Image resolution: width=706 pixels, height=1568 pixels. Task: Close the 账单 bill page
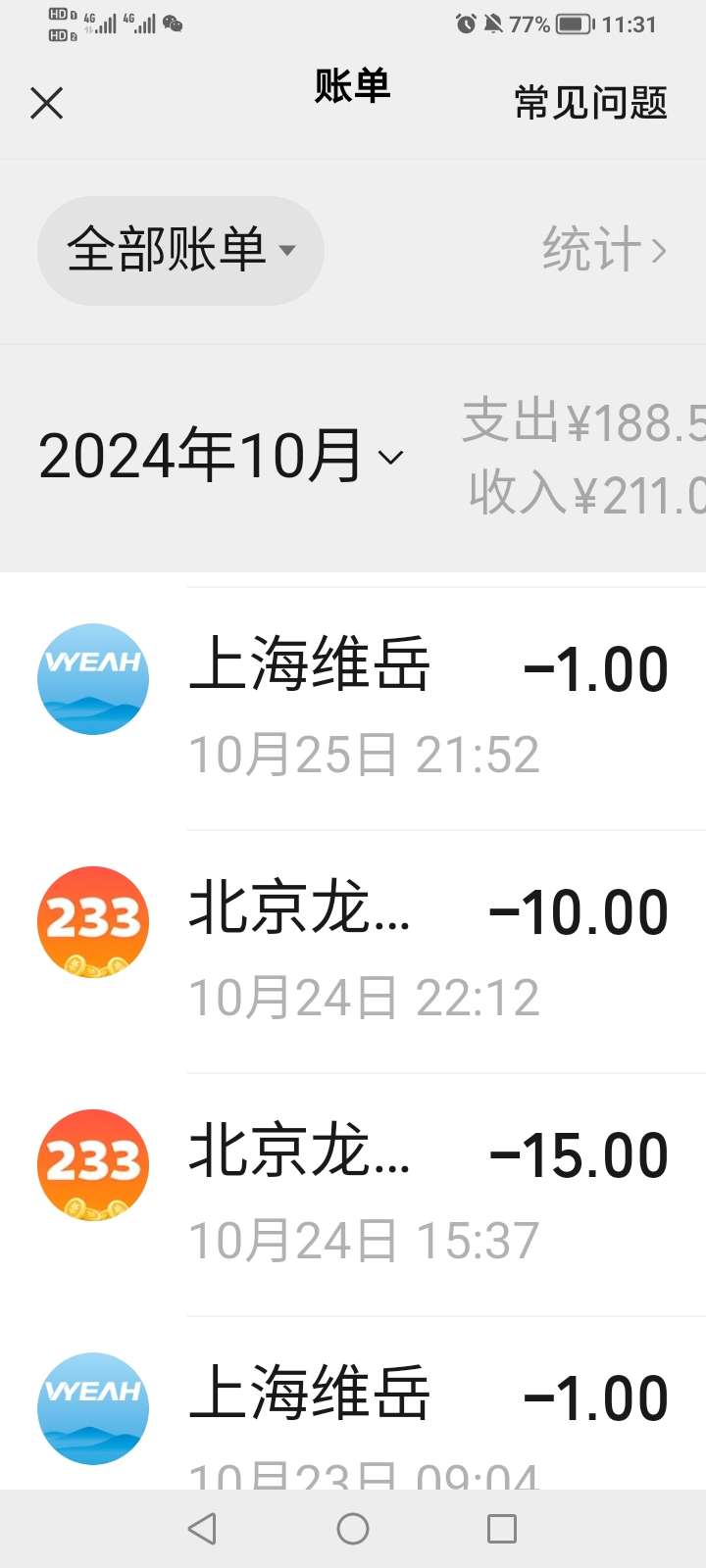[x=46, y=103]
